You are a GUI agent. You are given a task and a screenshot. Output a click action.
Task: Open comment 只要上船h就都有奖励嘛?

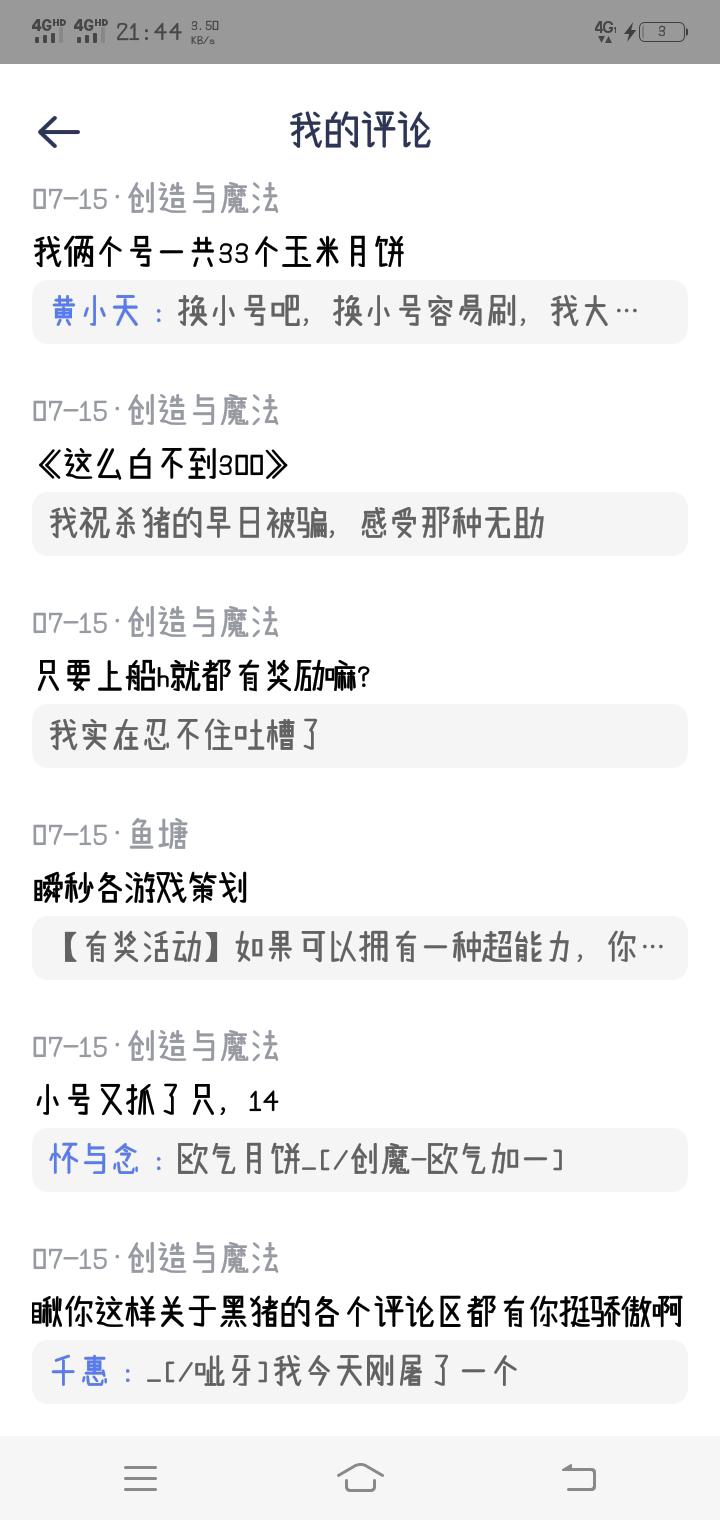[x=202, y=676]
